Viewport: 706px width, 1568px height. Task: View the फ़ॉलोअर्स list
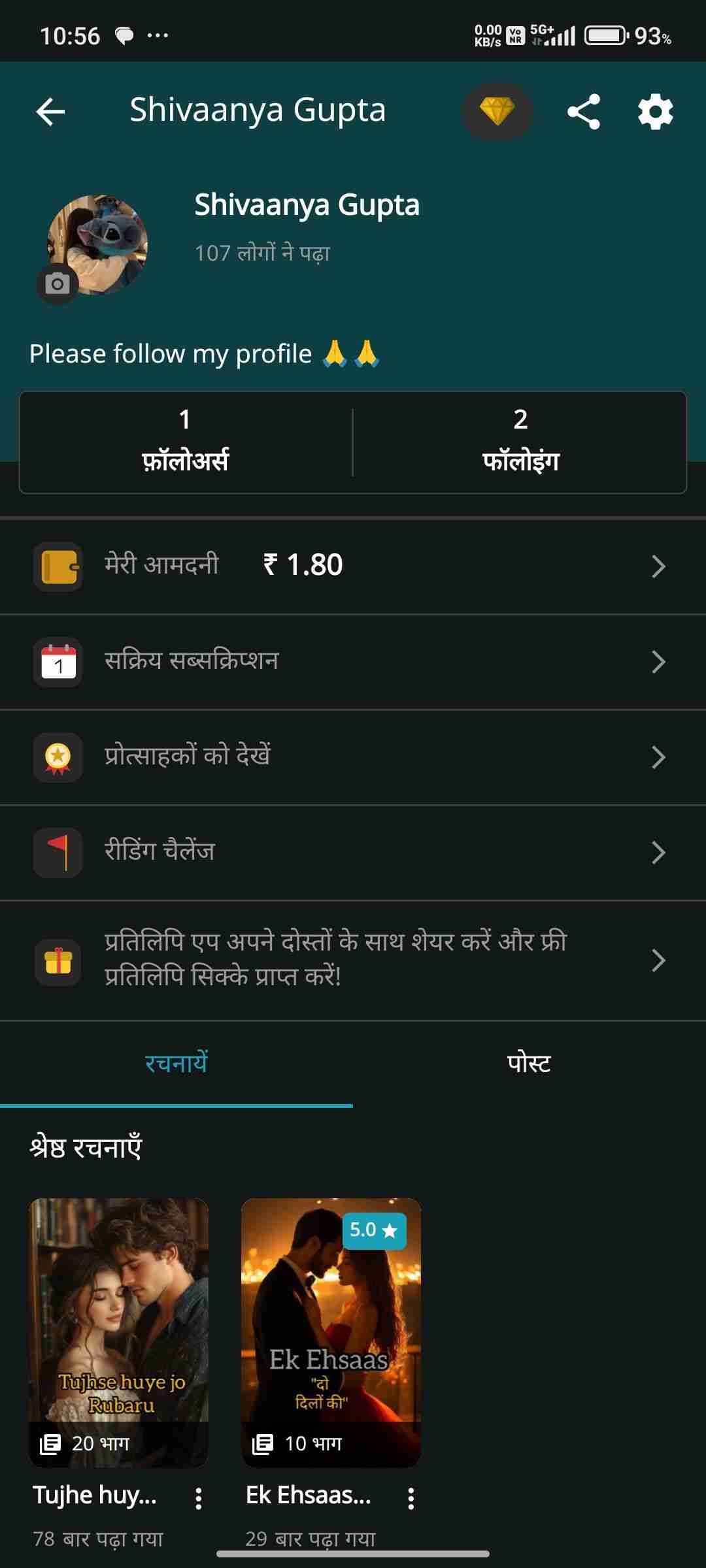tap(186, 442)
